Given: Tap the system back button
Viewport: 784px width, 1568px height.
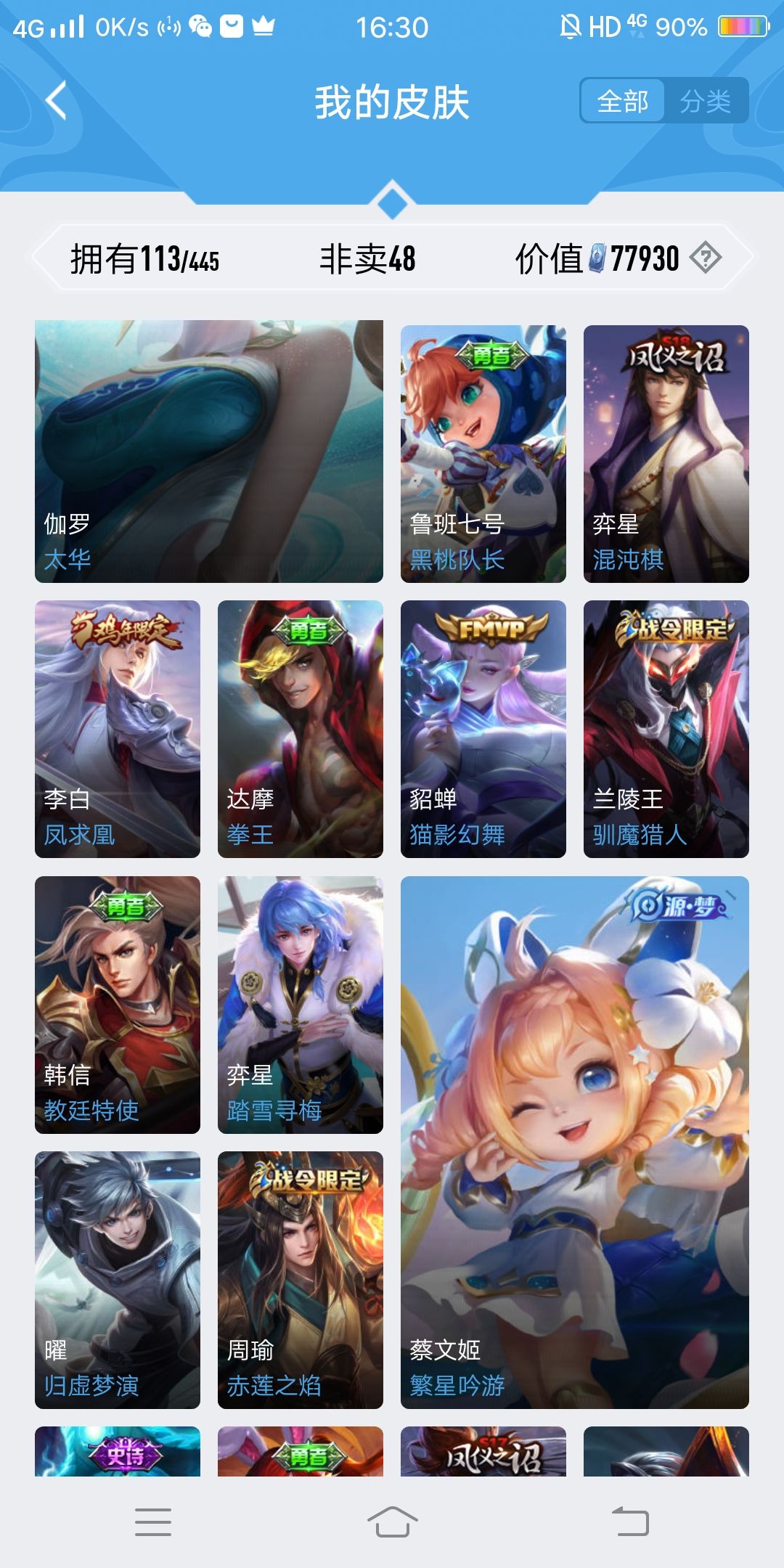Looking at the screenshot, I should [x=630, y=1522].
